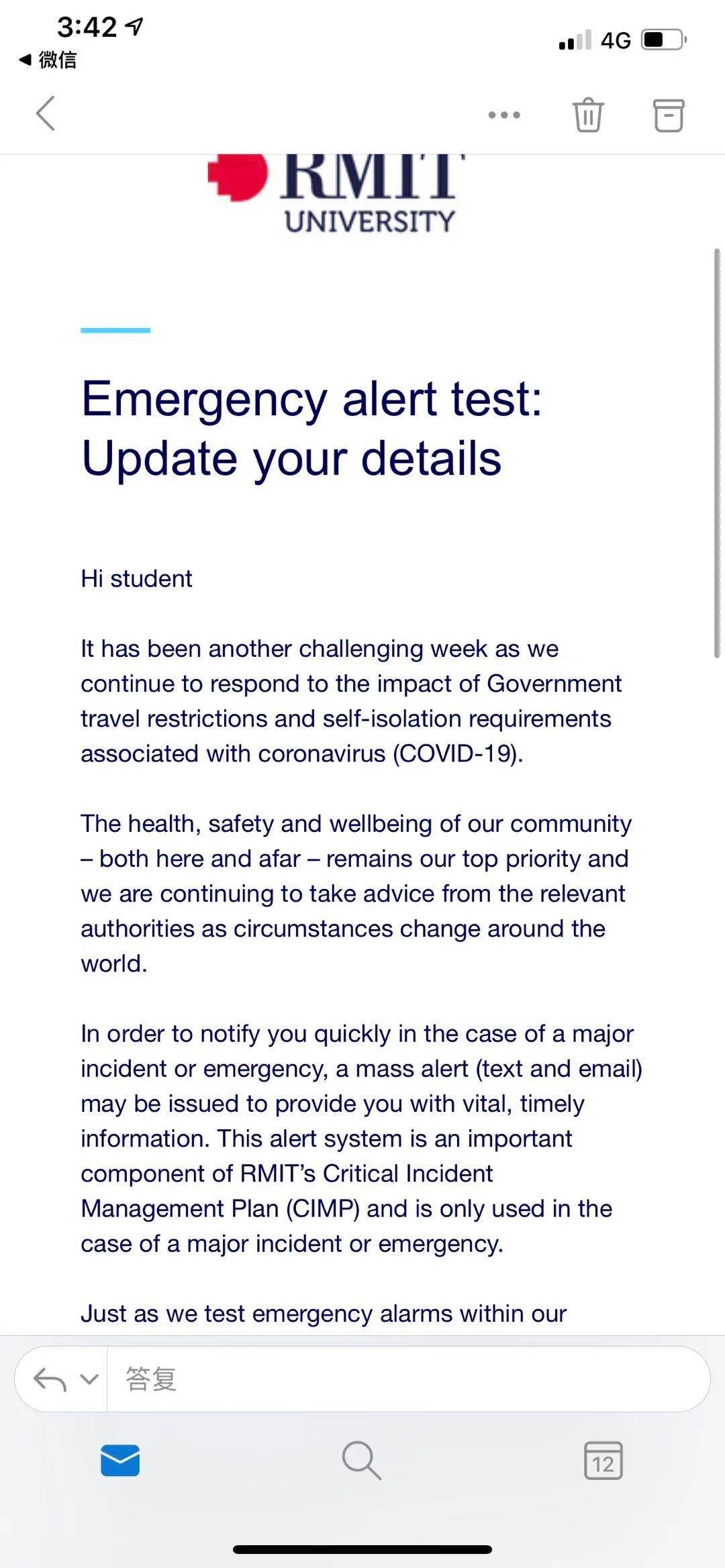Return to WeChat via status bar breadcrumb
This screenshot has width=725, height=1568.
48,60
